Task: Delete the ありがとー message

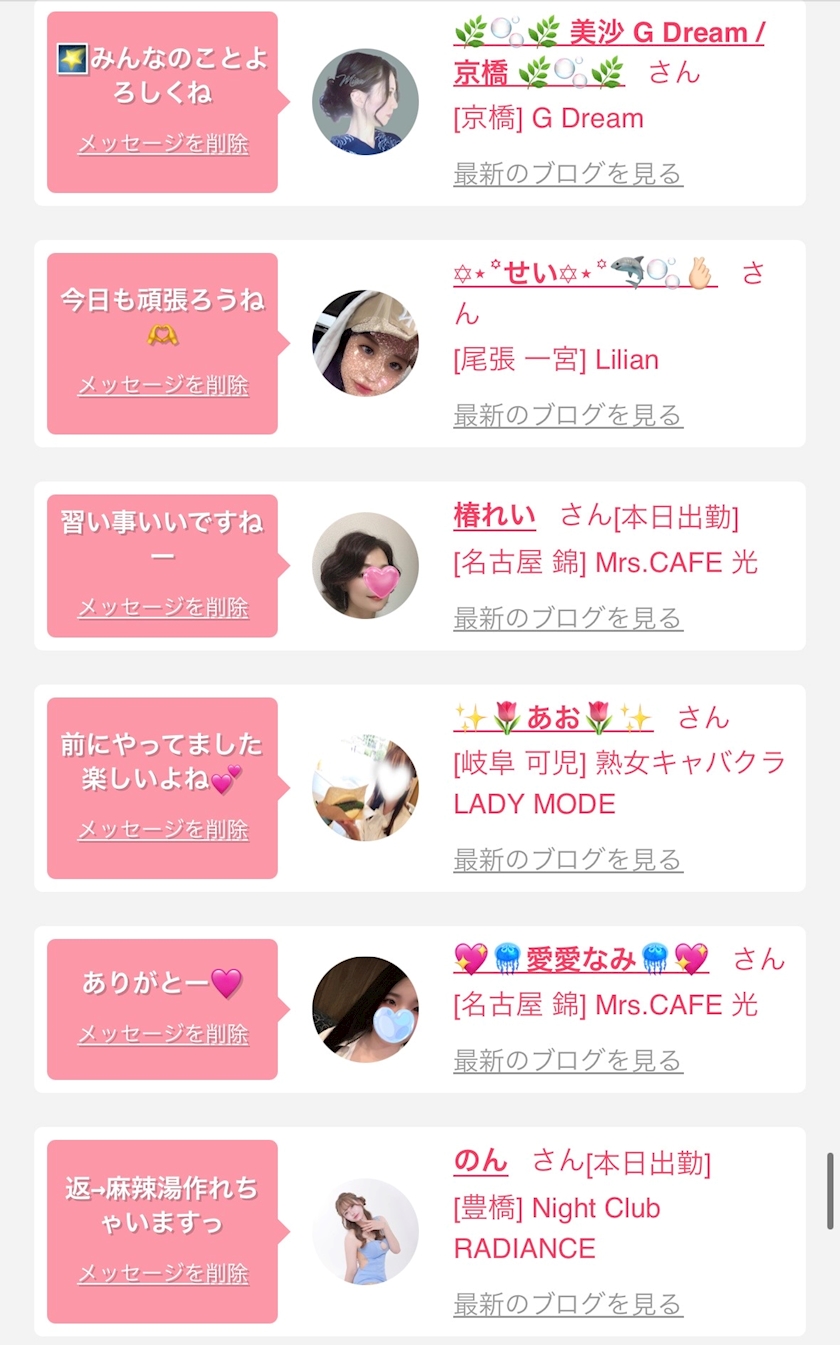Action: tap(163, 1035)
